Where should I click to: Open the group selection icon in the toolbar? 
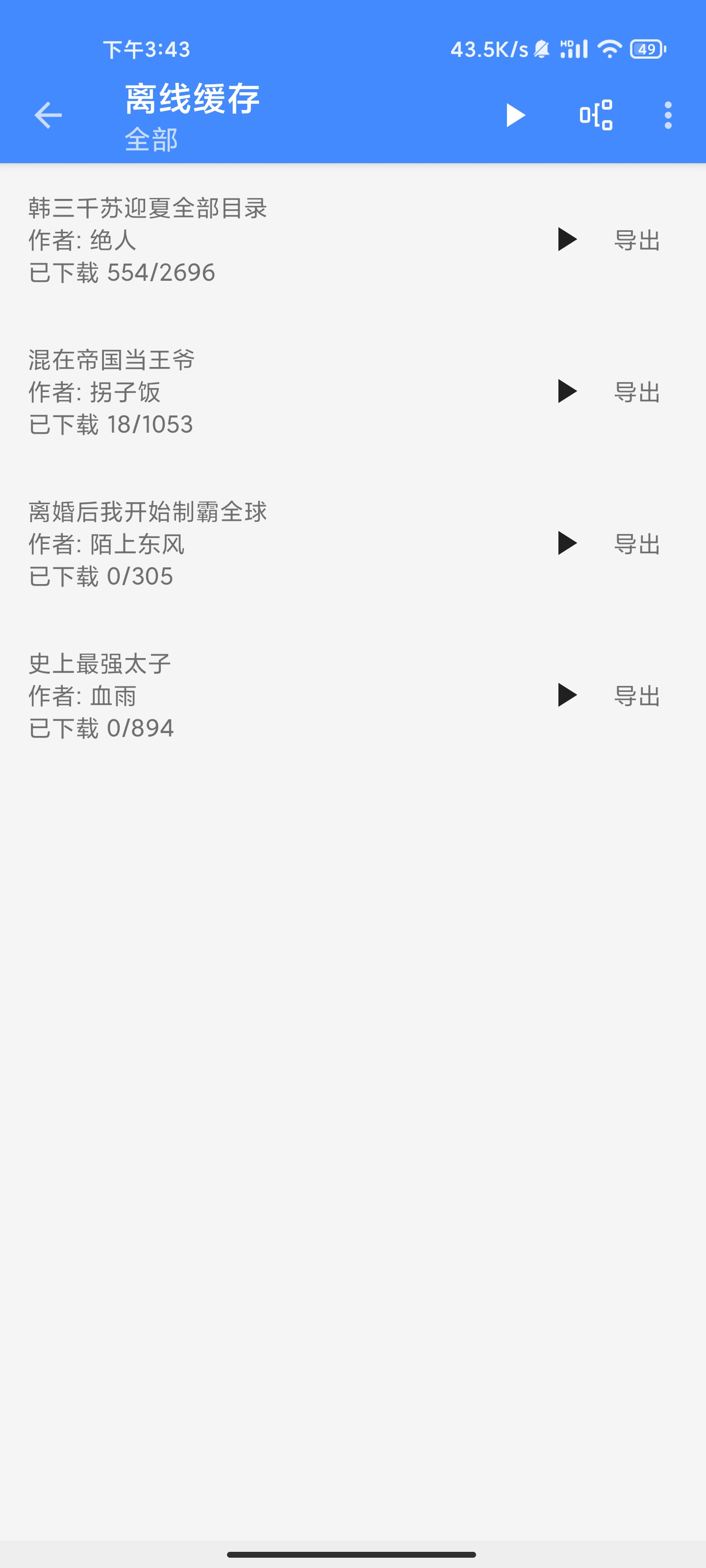click(596, 115)
